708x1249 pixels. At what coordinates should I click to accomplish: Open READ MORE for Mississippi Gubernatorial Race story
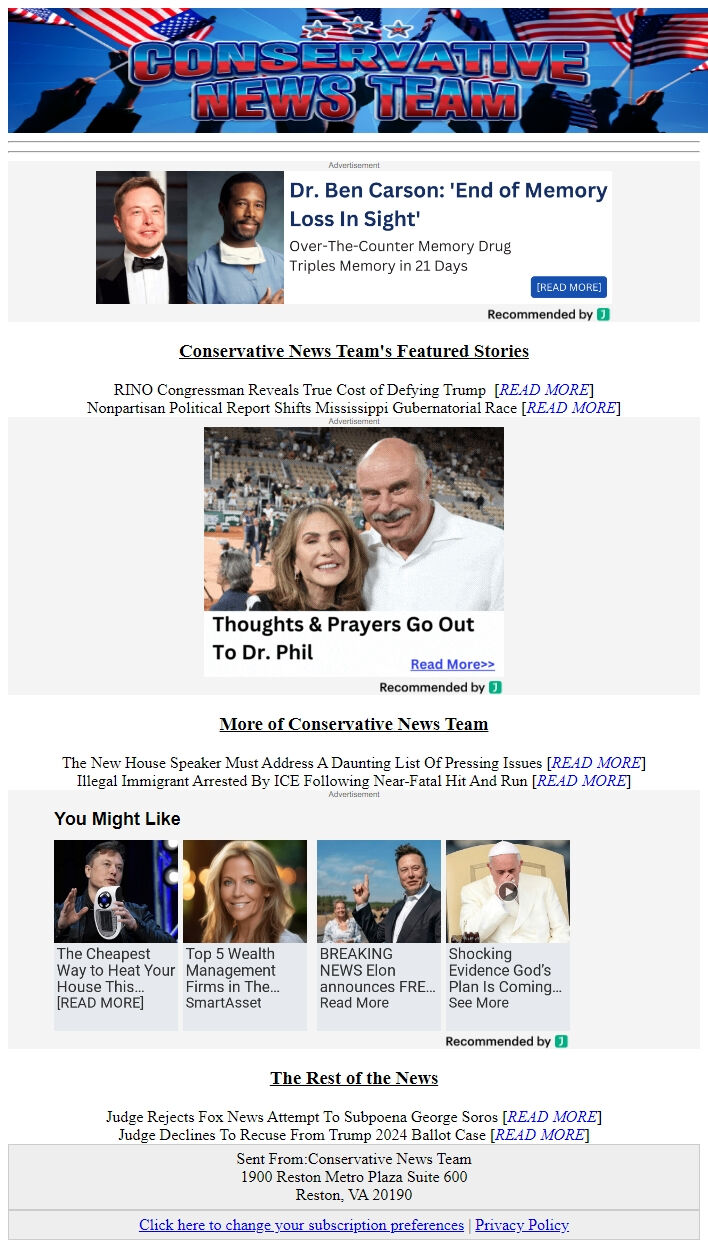(x=572, y=408)
